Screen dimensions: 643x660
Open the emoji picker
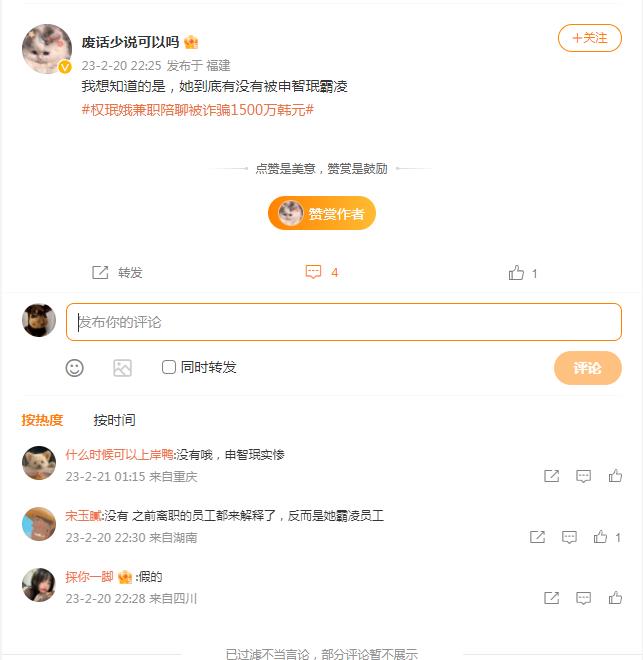(x=75, y=368)
